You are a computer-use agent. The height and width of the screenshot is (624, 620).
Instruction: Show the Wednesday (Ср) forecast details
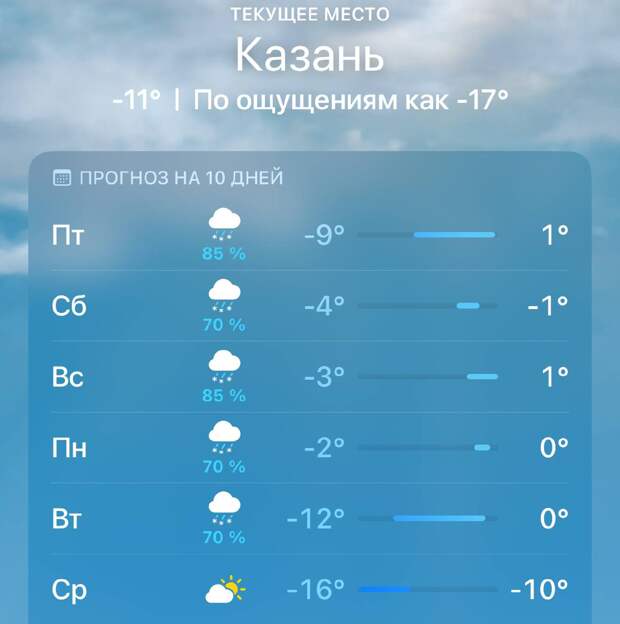[310, 590]
